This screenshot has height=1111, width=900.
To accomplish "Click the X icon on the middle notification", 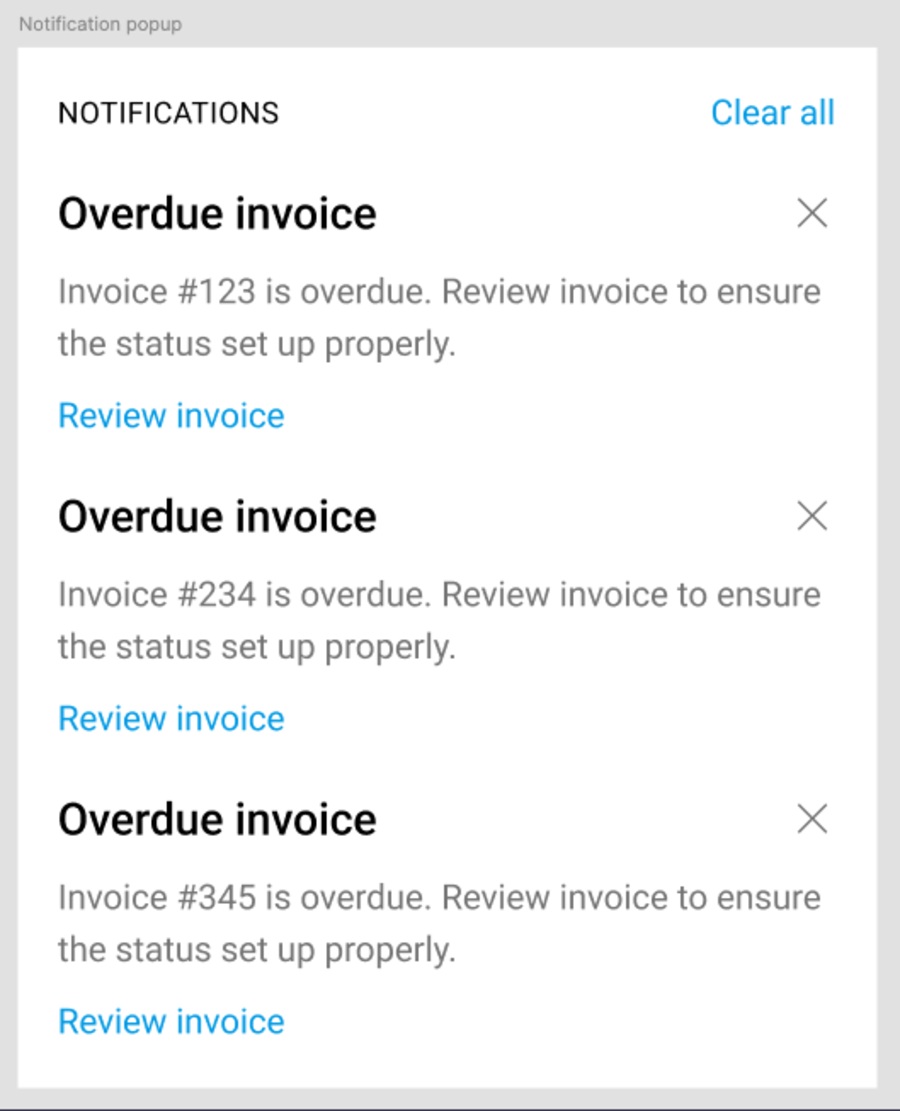I will (x=813, y=516).
